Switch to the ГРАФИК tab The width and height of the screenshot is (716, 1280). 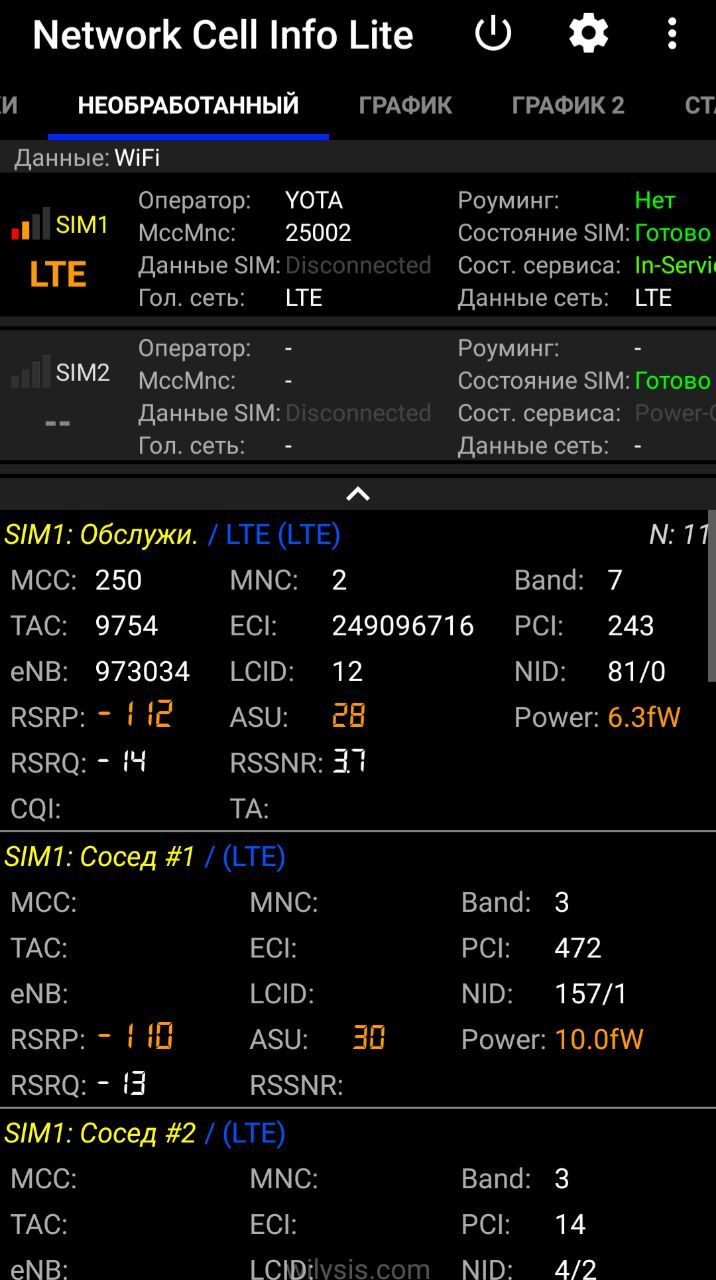pyautogui.click(x=405, y=106)
